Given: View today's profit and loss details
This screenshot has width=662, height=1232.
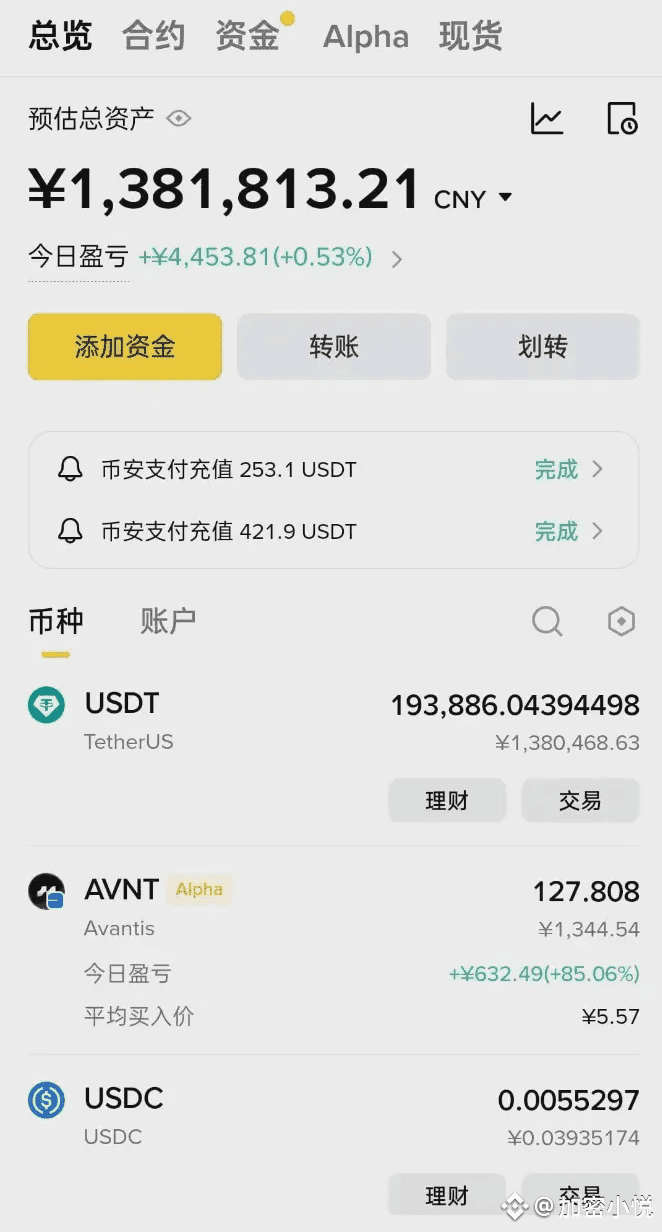Looking at the screenshot, I should pos(397,259).
